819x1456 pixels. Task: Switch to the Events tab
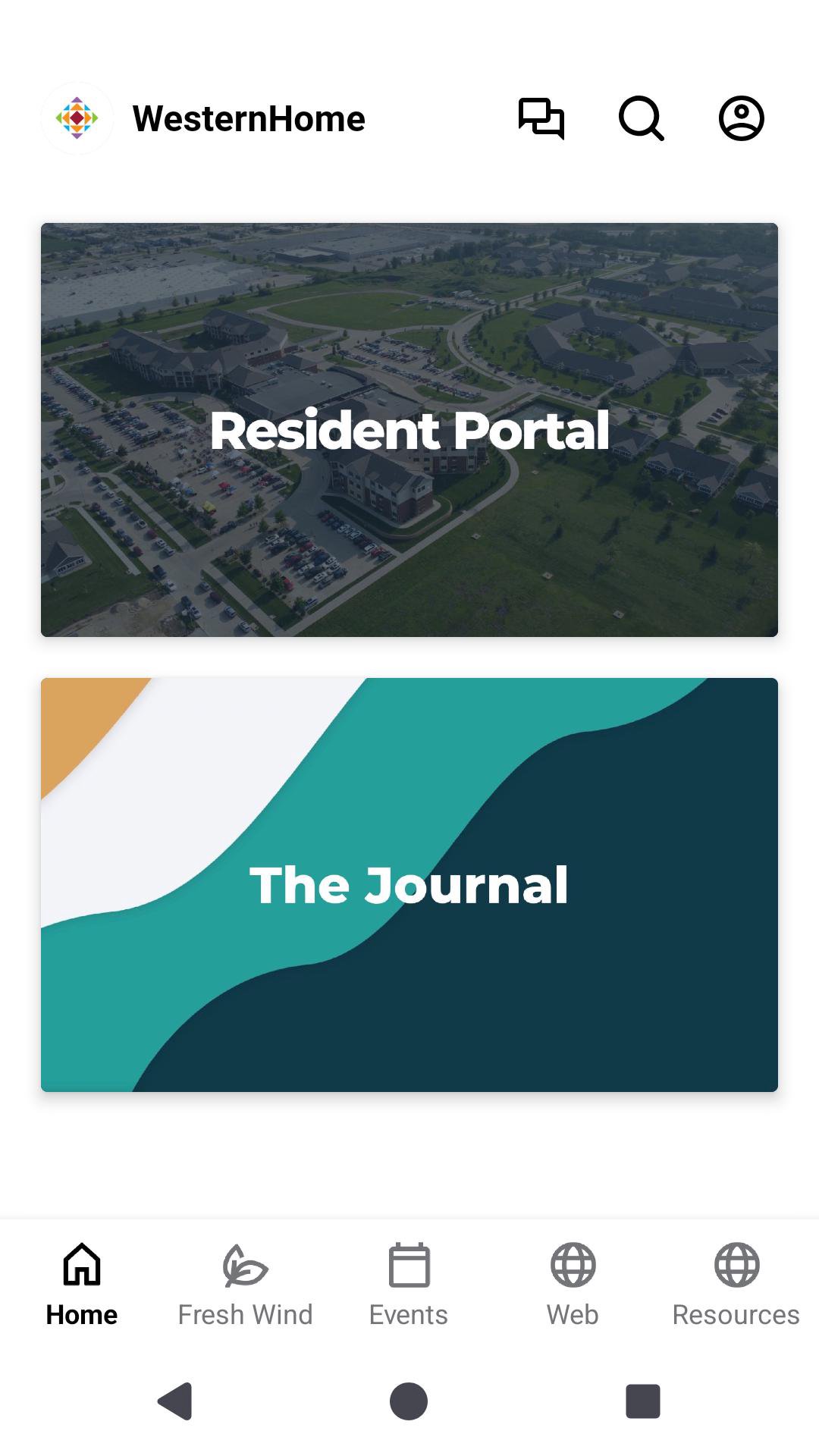[409, 1285]
